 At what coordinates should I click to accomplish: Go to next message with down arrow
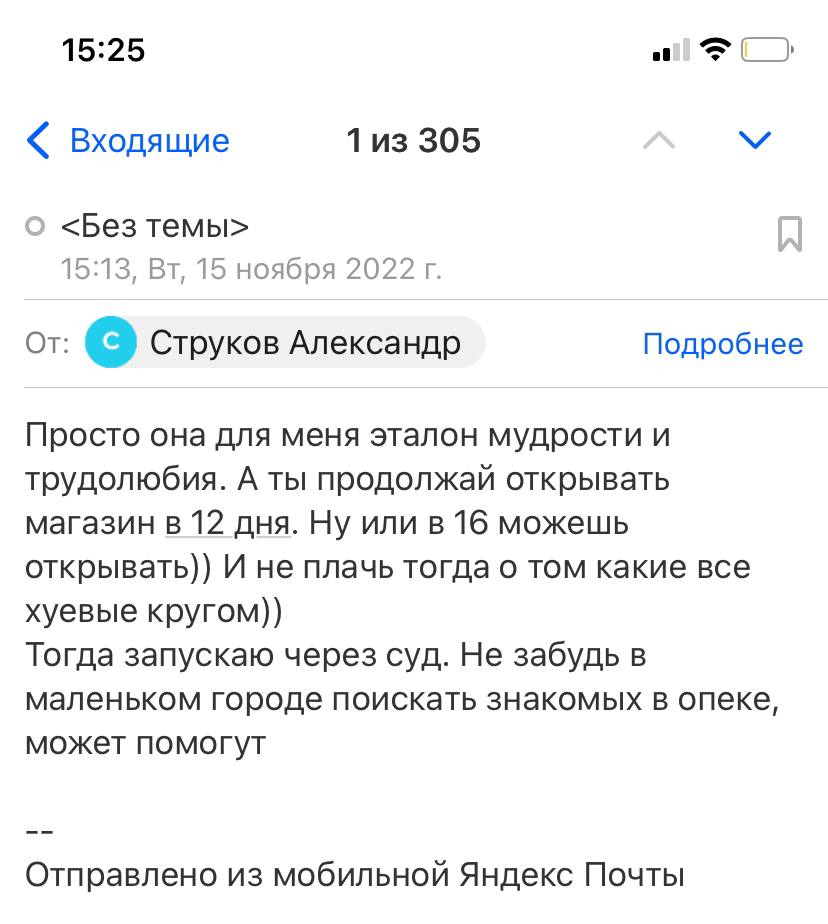754,140
